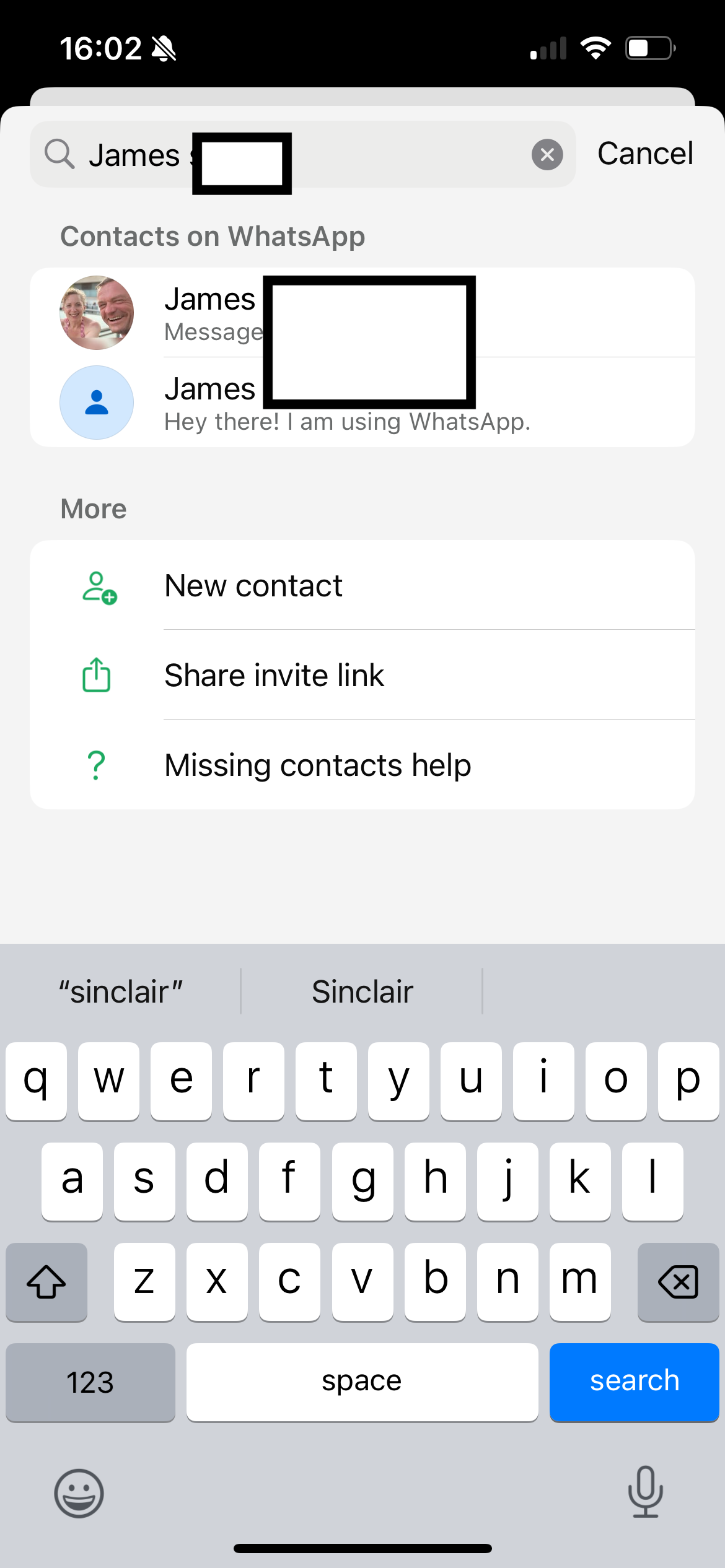725x1568 pixels.
Task: Open Missing contacts help
Action: point(362,765)
